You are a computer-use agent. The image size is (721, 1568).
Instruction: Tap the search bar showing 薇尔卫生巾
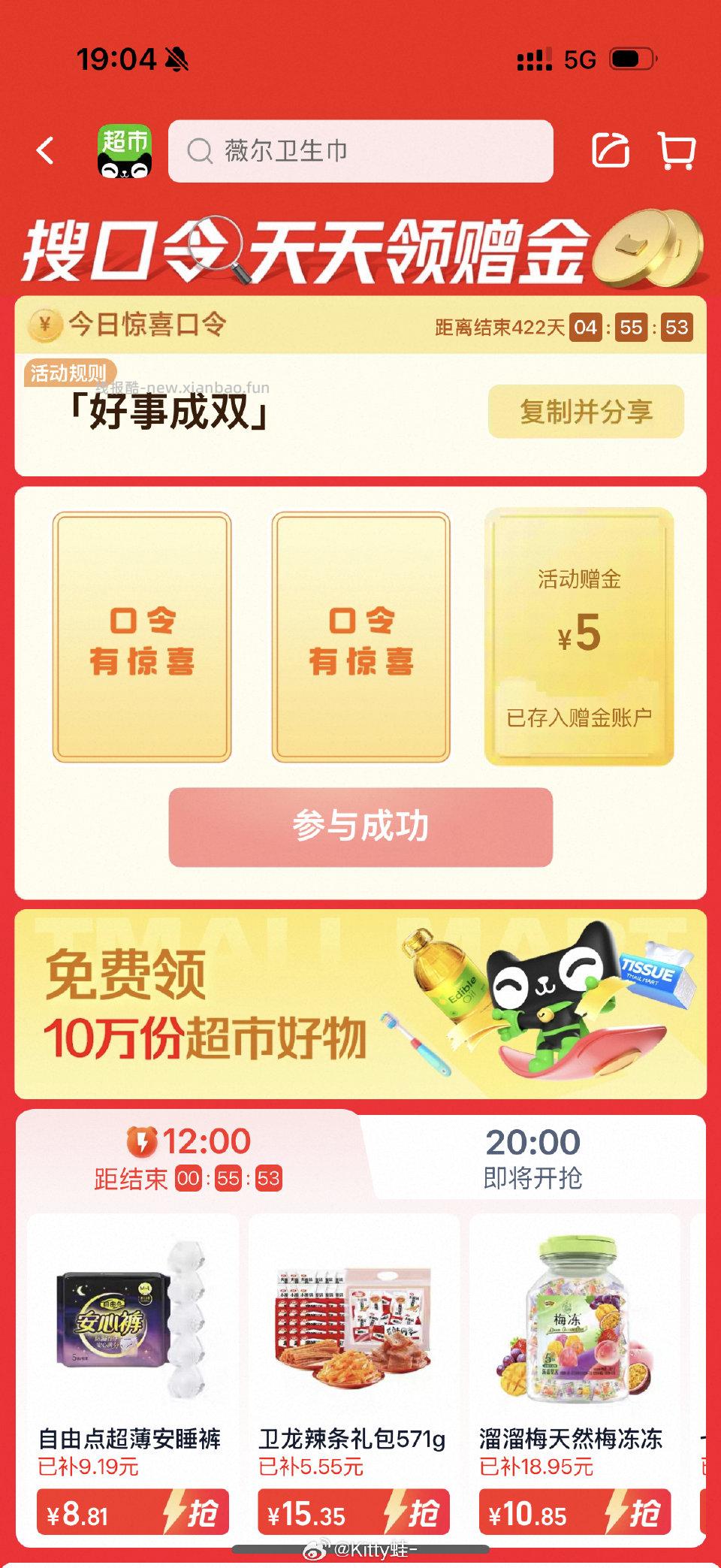click(360, 150)
